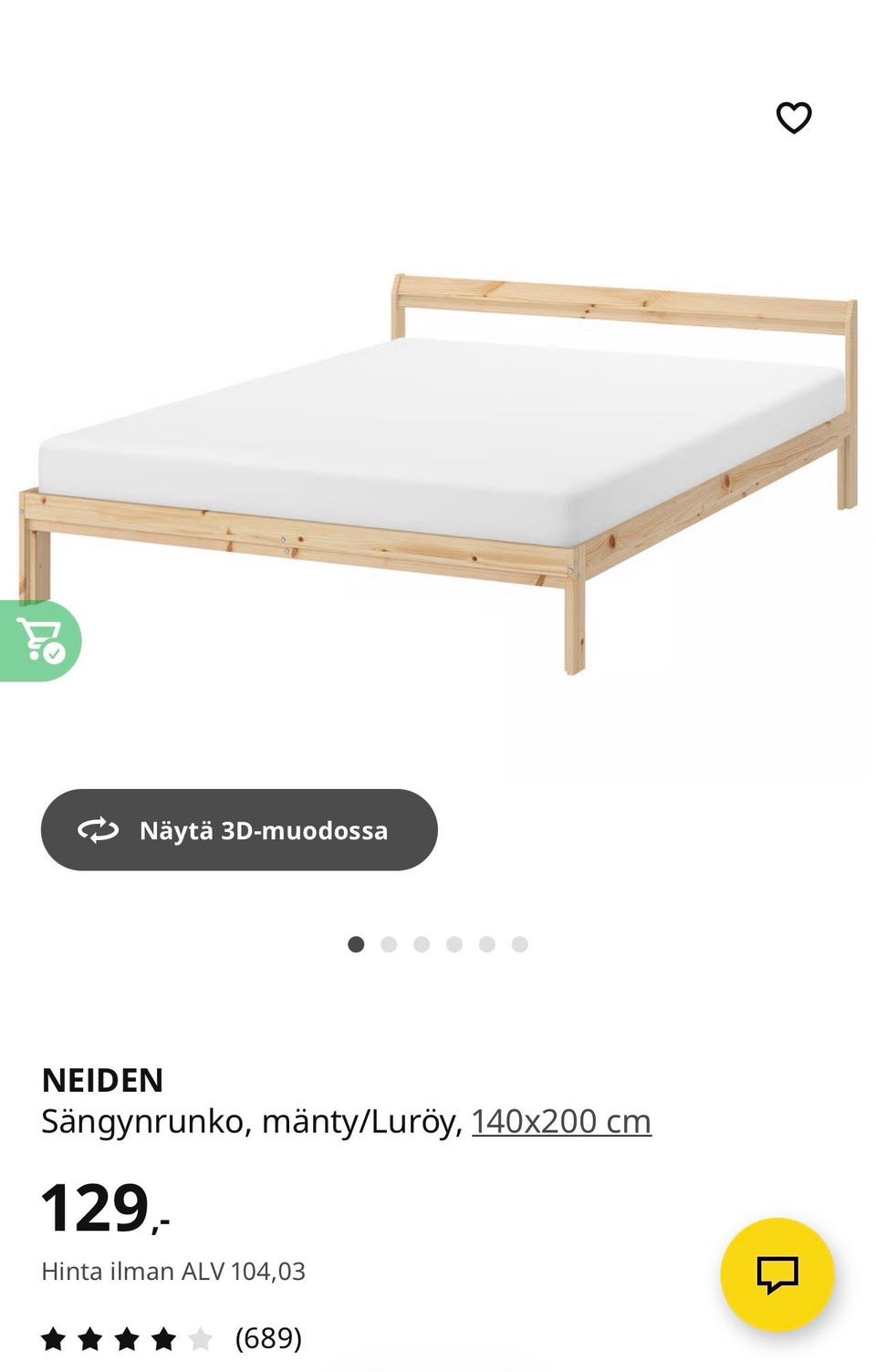Image resolution: width=876 pixels, height=1372 pixels.
Task: Open the 140x200 cm size link
Action: [x=561, y=1120]
